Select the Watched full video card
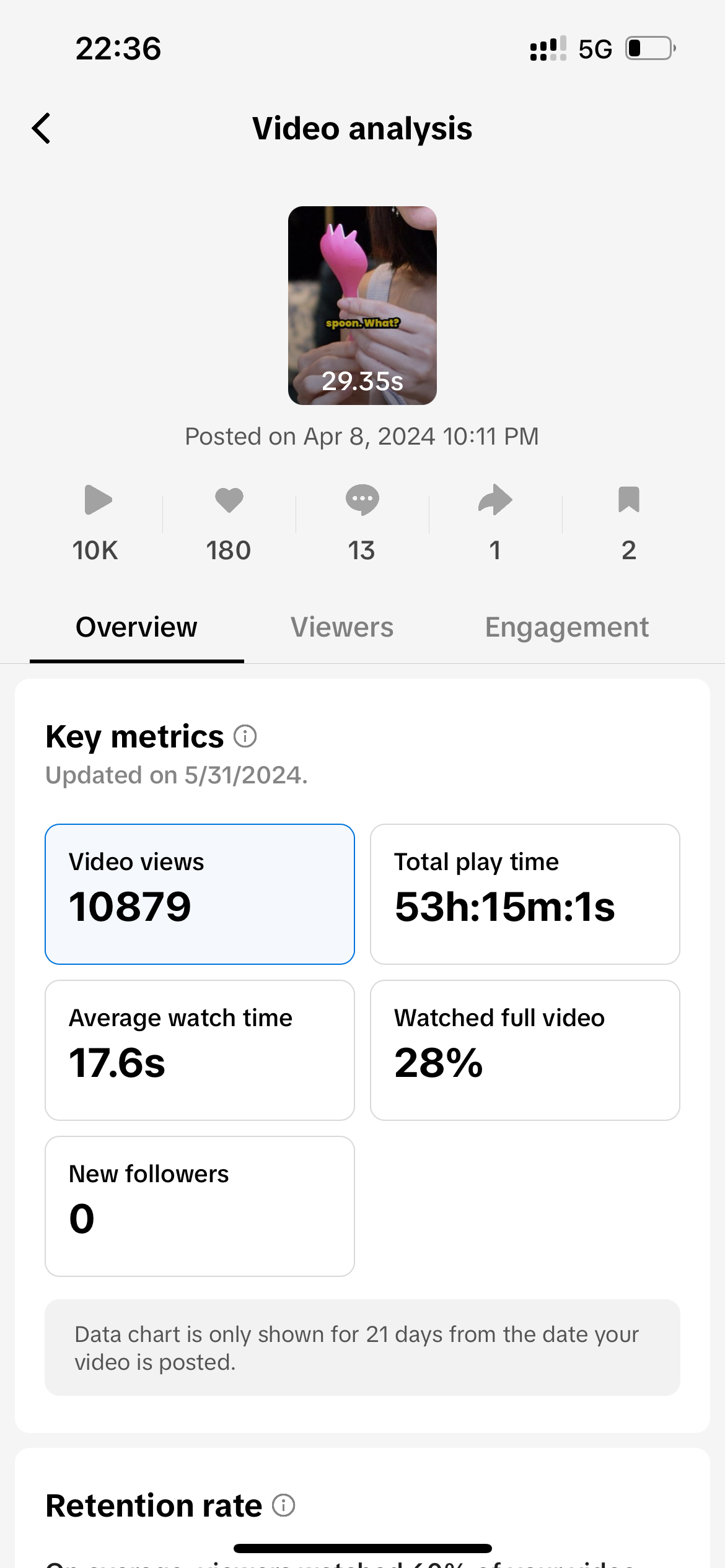 [x=525, y=1050]
